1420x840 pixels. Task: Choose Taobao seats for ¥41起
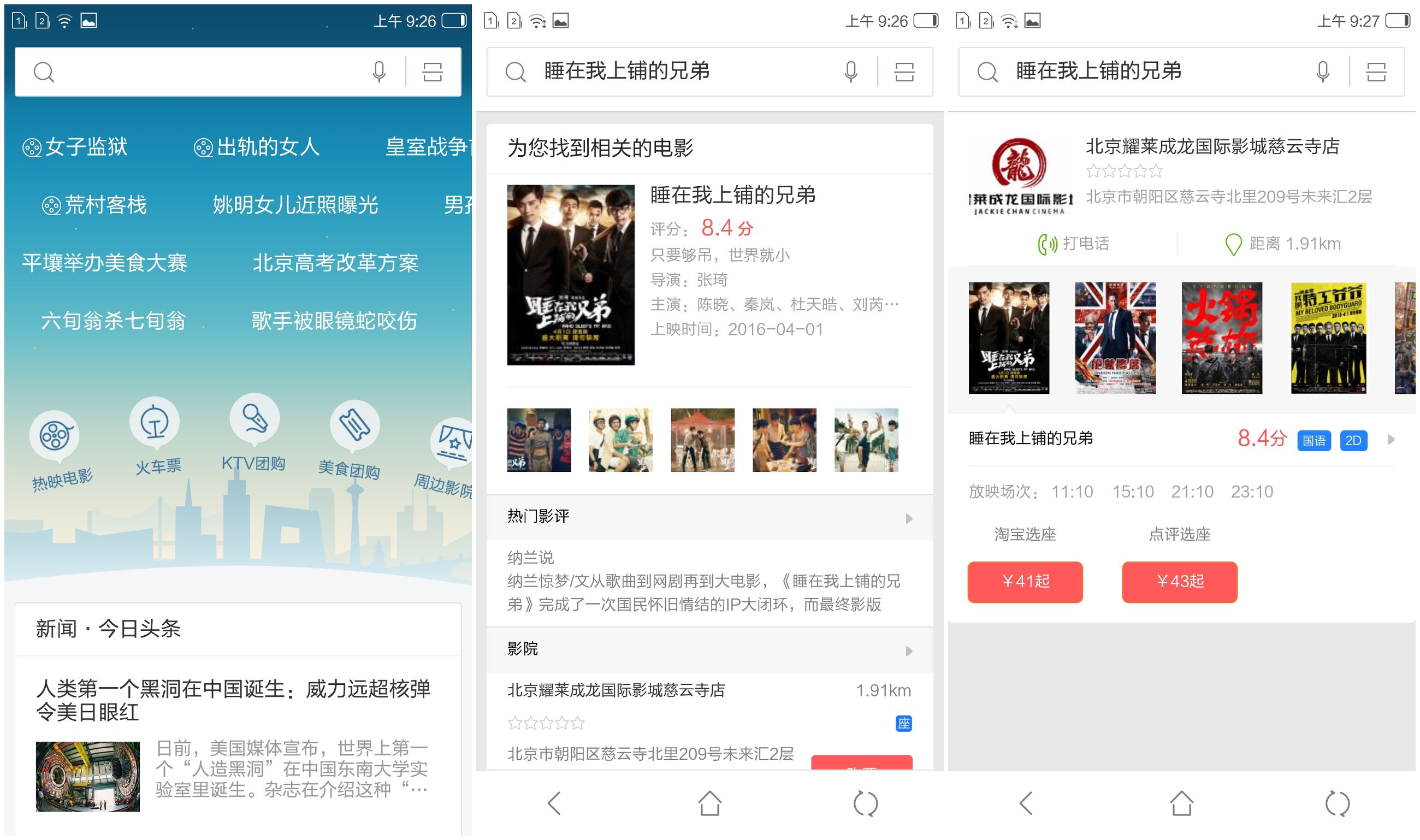pos(1025,582)
